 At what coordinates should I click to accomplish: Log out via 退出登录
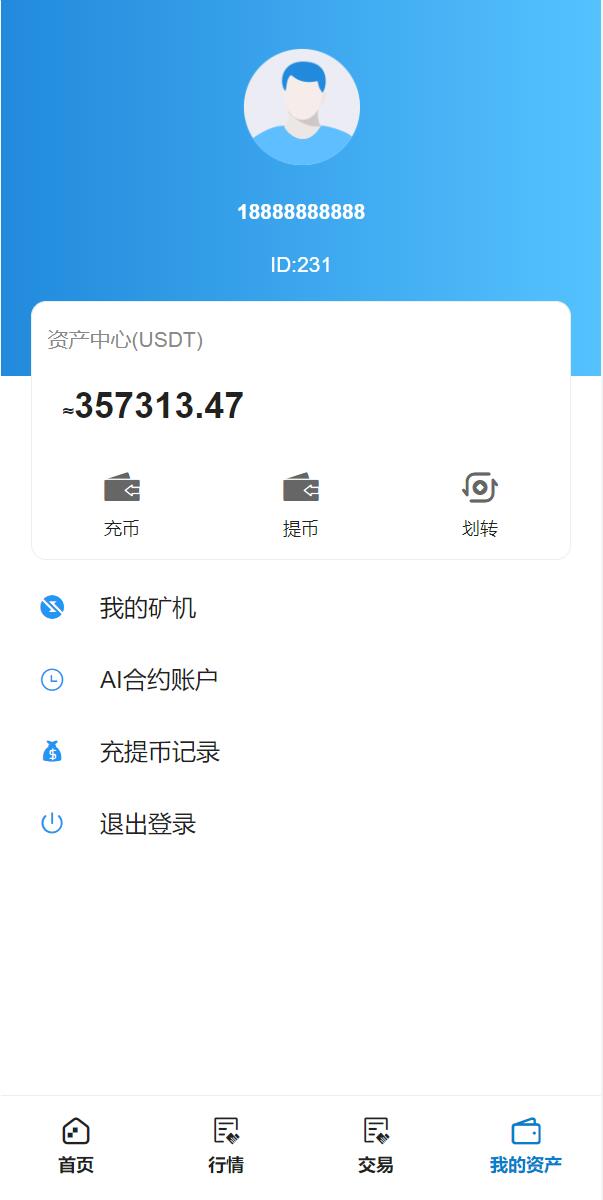[148, 824]
